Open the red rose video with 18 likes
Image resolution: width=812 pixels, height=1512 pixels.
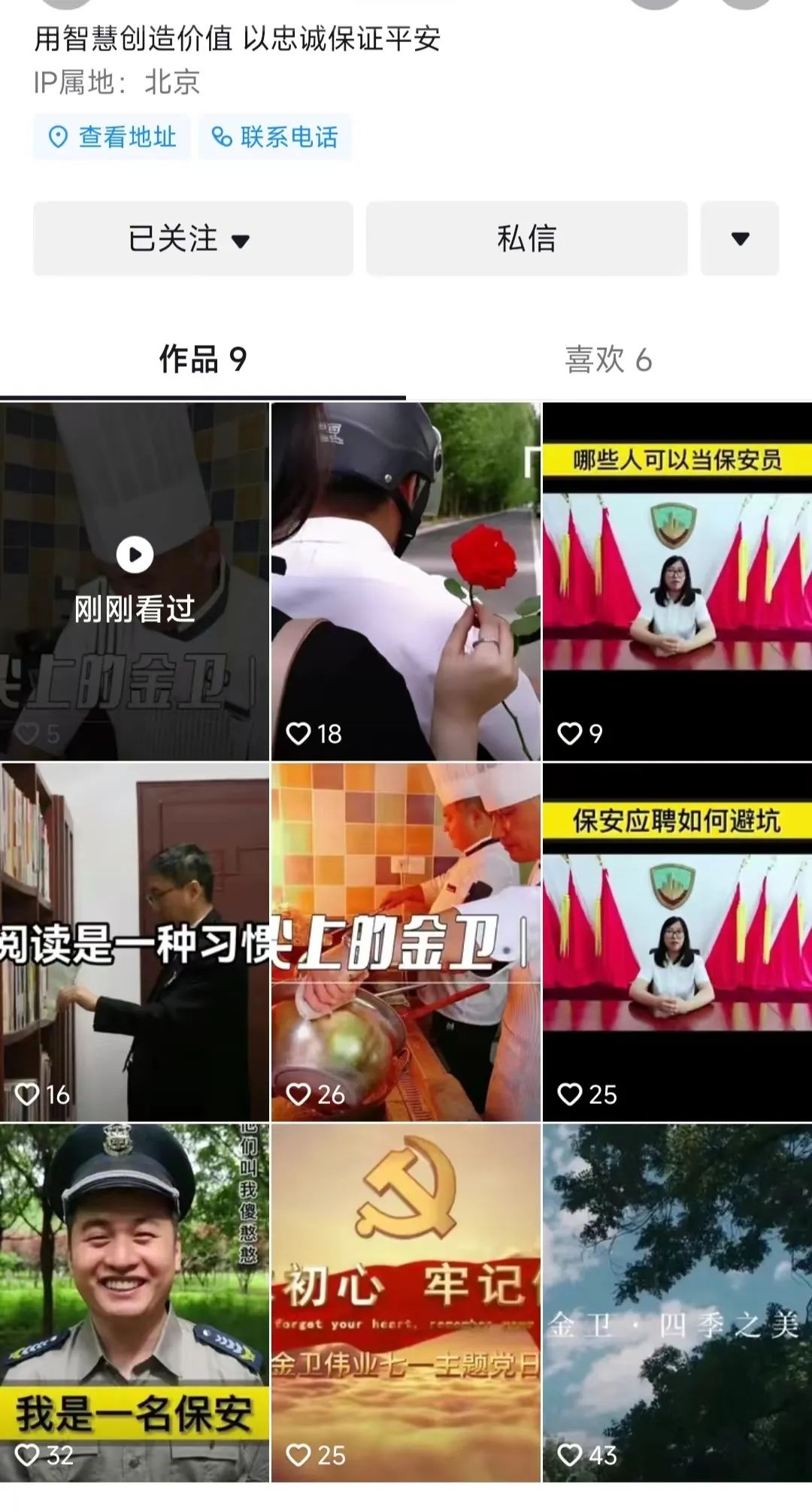405,580
